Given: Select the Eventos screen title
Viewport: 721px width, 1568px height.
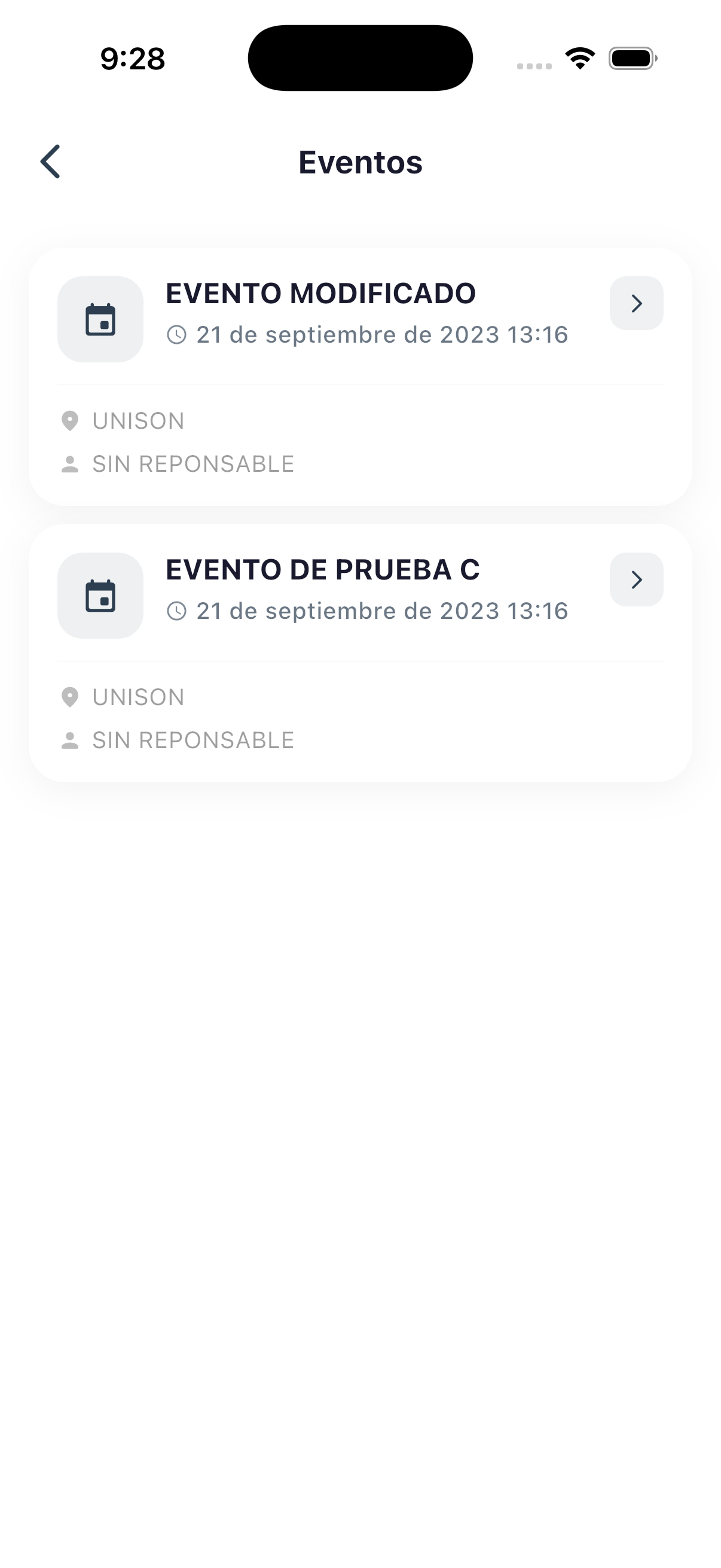Looking at the screenshot, I should 360,162.
